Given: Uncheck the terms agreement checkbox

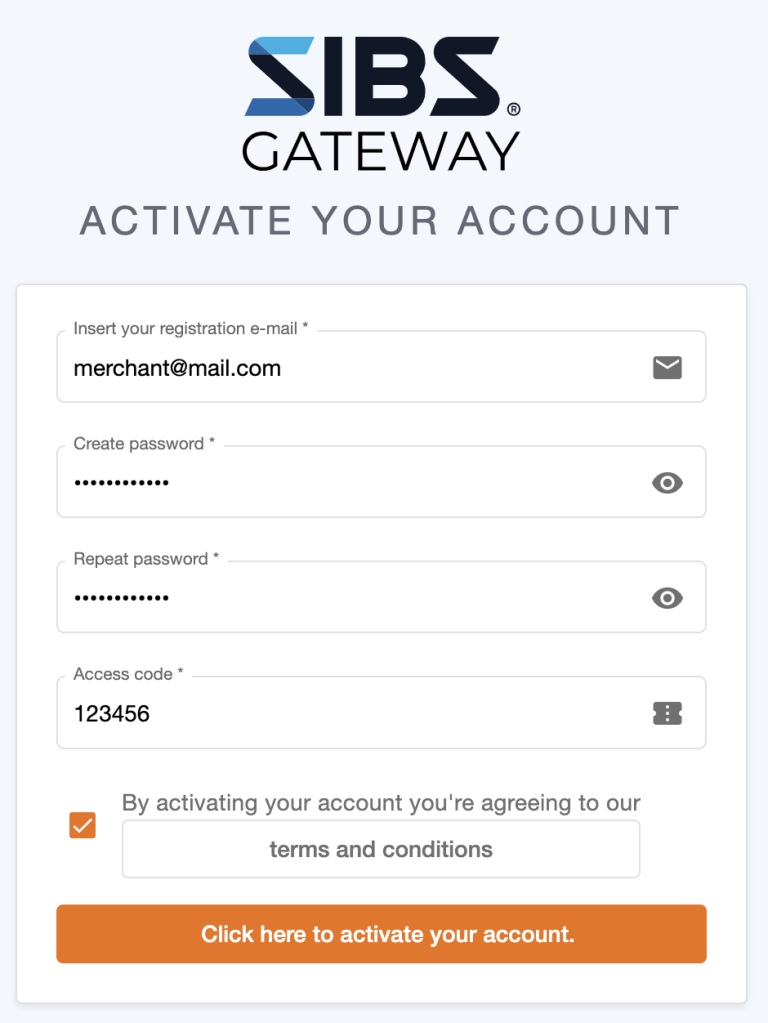Looking at the screenshot, I should pos(83,826).
